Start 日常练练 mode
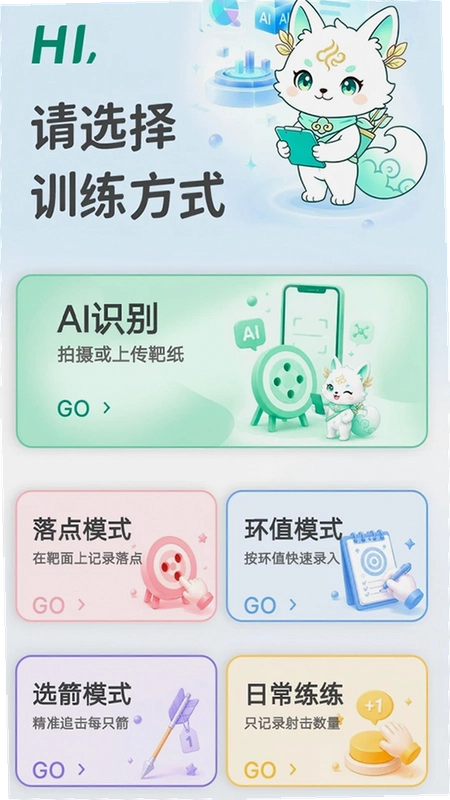The width and height of the screenshot is (450, 800). click(x=327, y=721)
